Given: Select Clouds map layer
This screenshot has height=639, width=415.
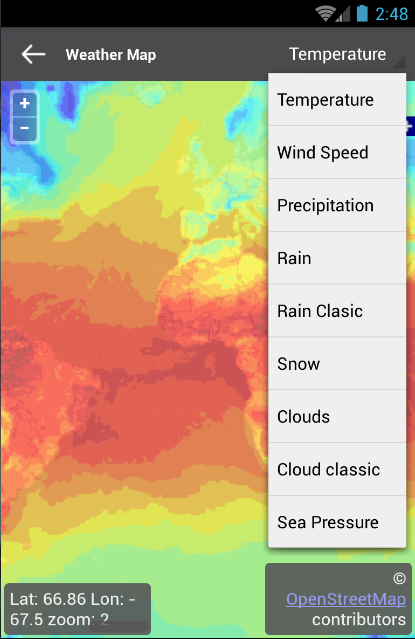Looking at the screenshot, I should pos(337,416).
